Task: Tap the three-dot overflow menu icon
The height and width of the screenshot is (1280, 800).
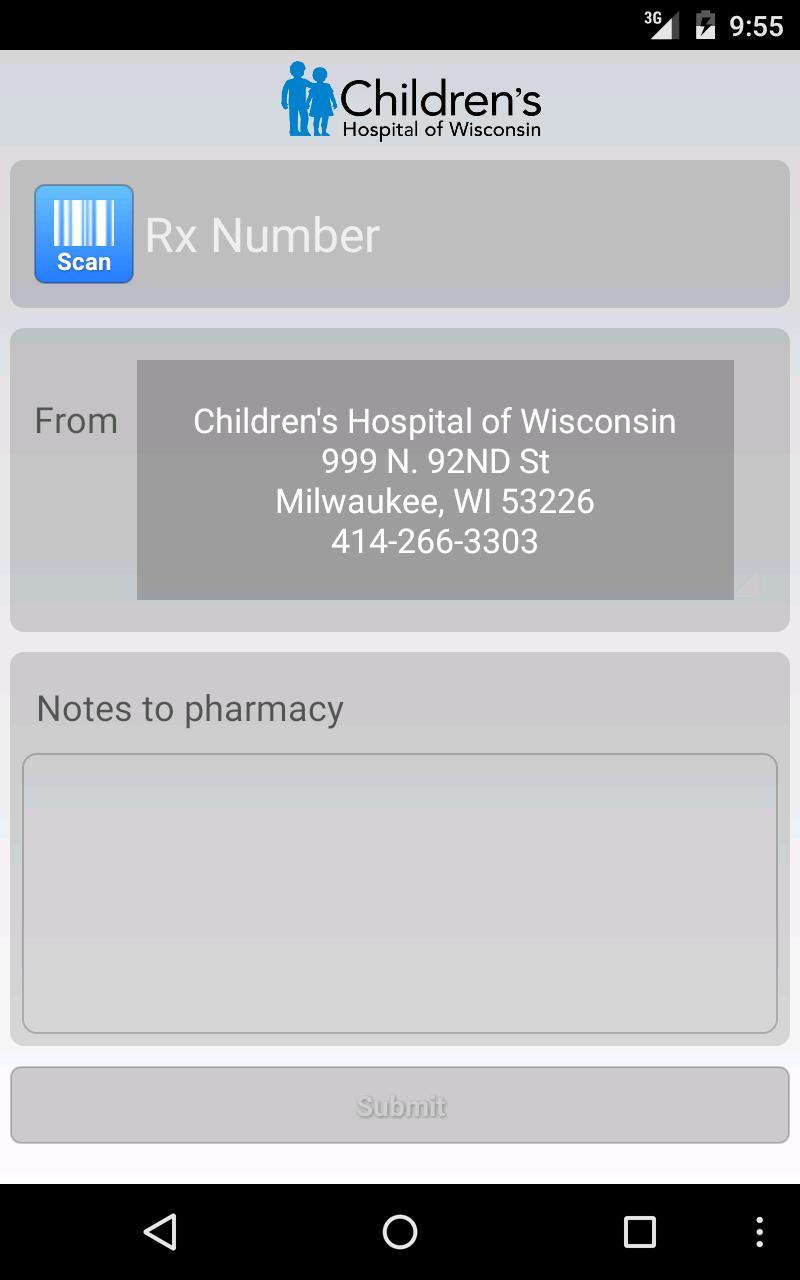Action: 760,1232
